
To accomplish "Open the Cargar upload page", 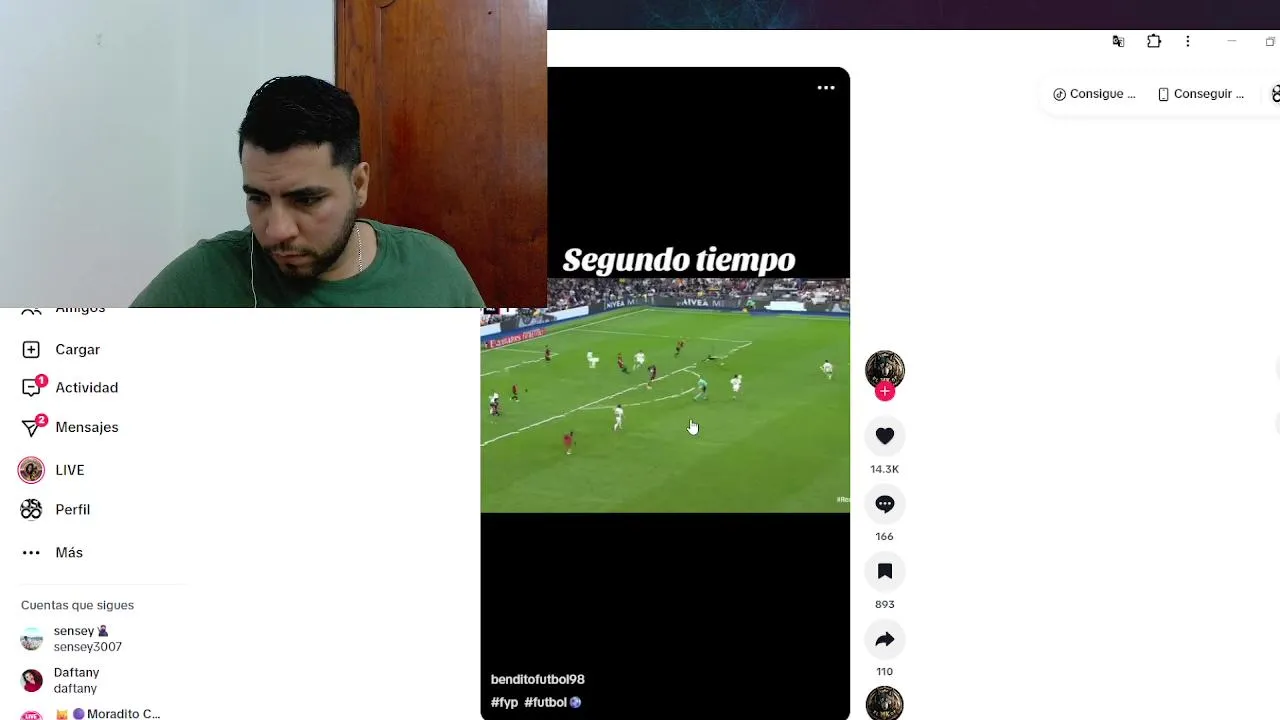I will pyautogui.click(x=77, y=349).
